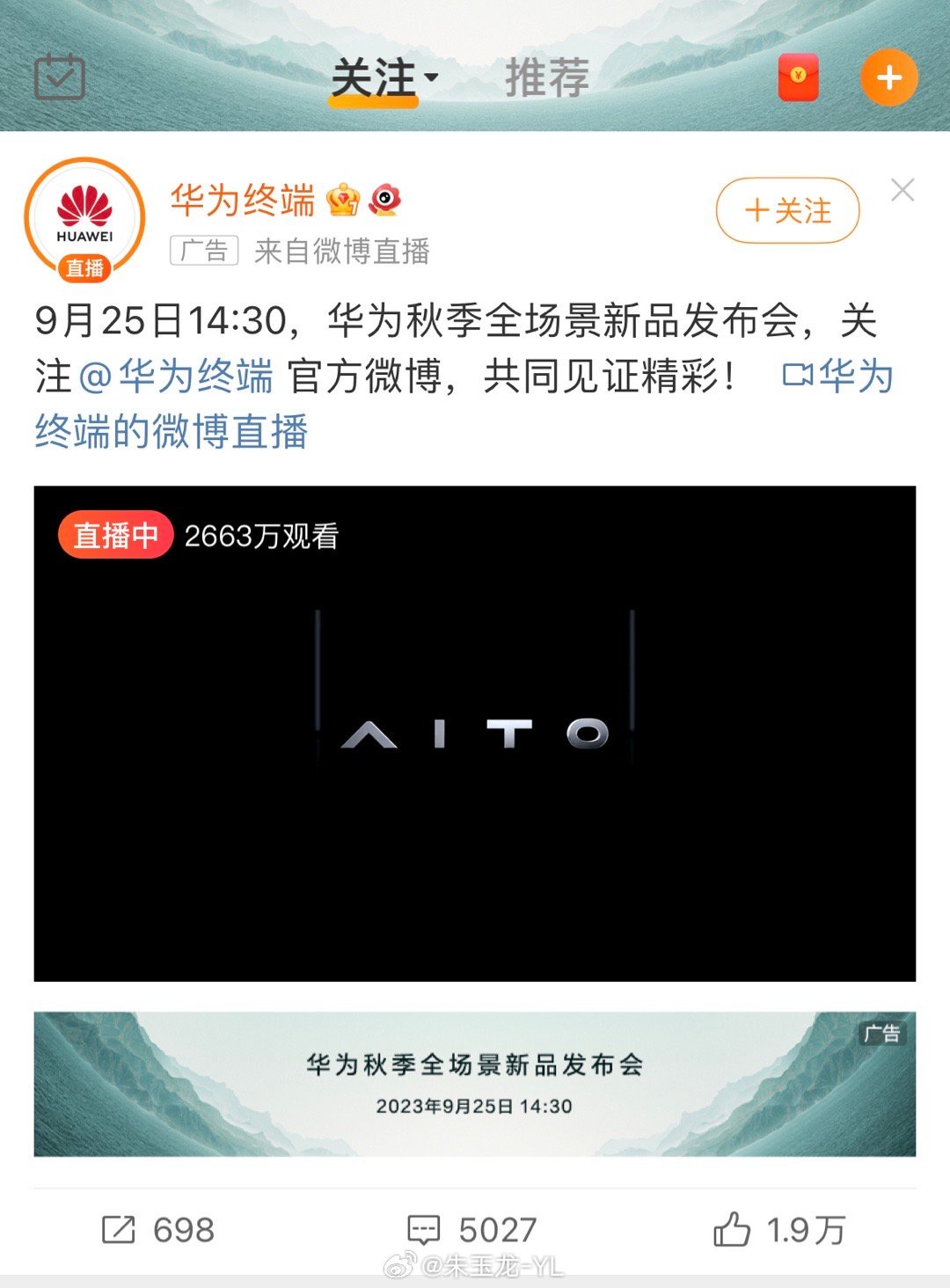Like the post with 1.9万 likes
The width and height of the screenshot is (950, 1288).
coord(779,1230)
